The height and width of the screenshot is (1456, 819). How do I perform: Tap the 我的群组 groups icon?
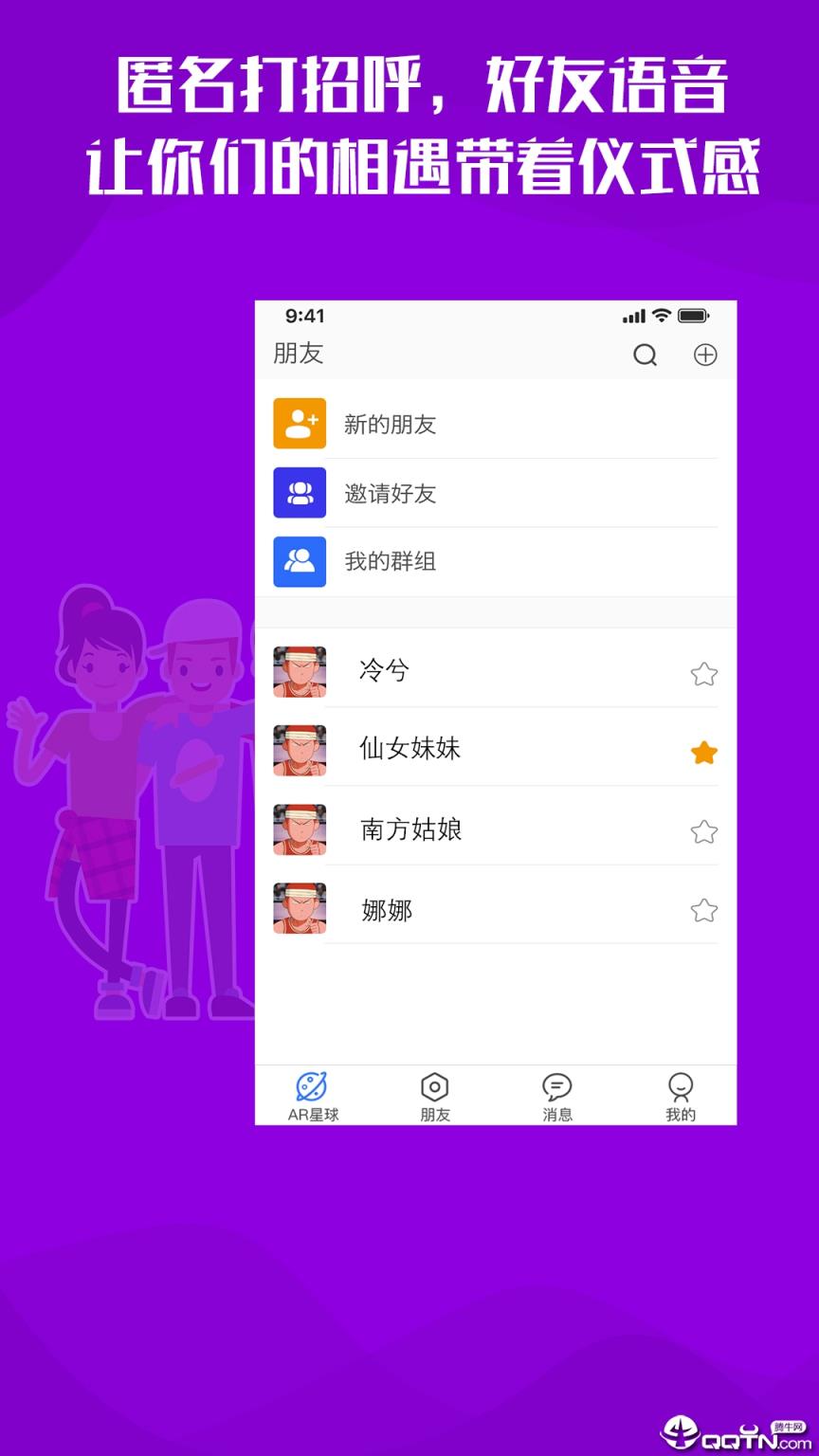(300, 561)
